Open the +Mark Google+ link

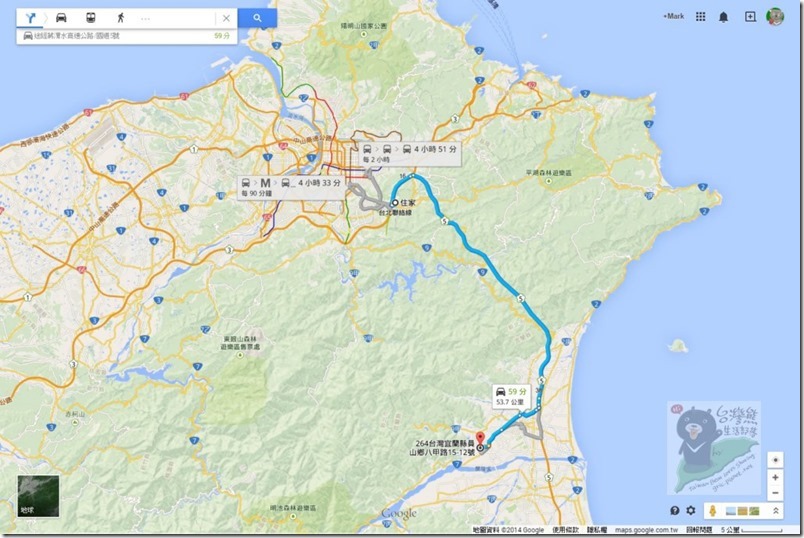[x=675, y=17]
